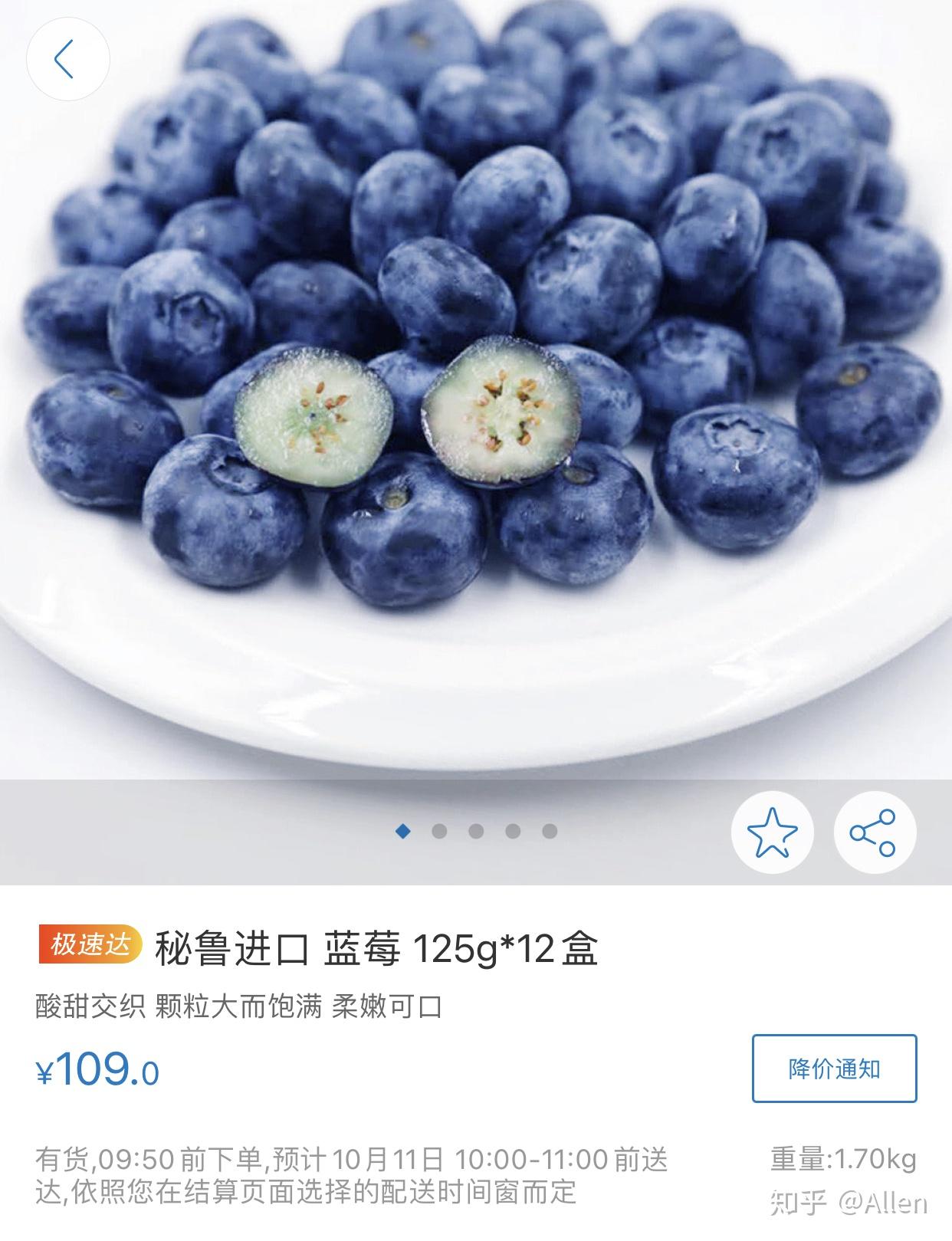Viewport: 952px width, 1241px height.
Task: Share this blueberry product
Action: tap(874, 832)
